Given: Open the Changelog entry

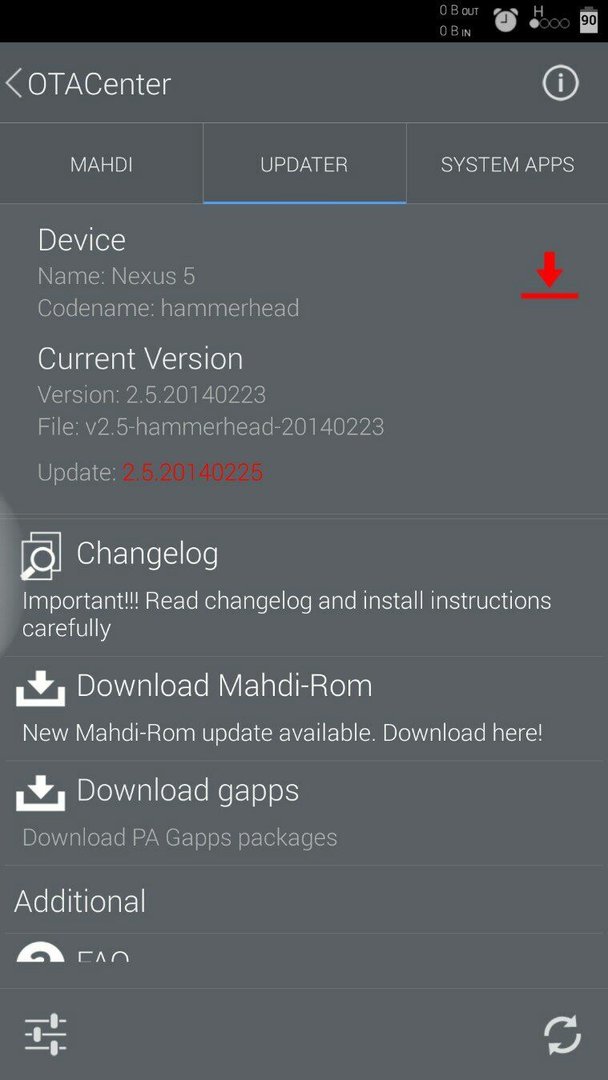Looking at the screenshot, I should (146, 554).
